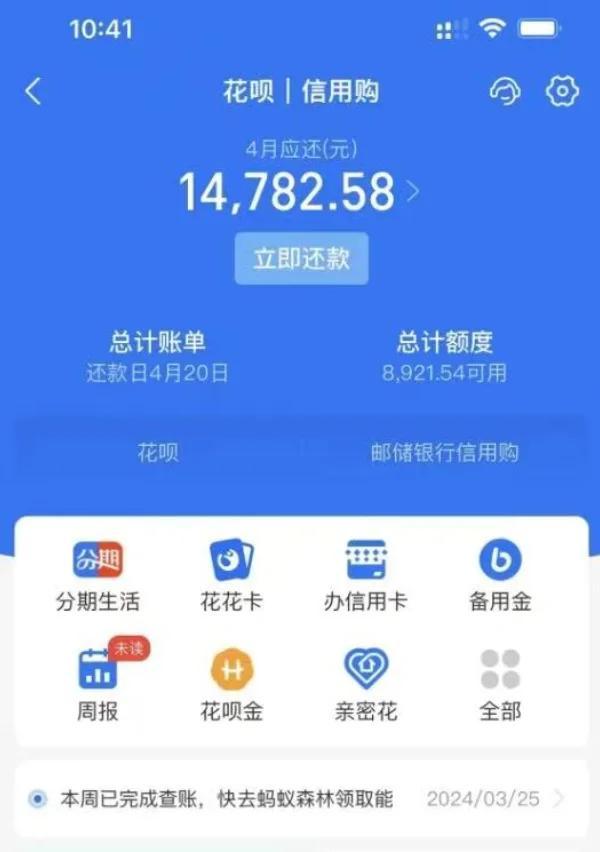Open customer service headset icon
The width and height of the screenshot is (600, 852).
click(x=505, y=92)
